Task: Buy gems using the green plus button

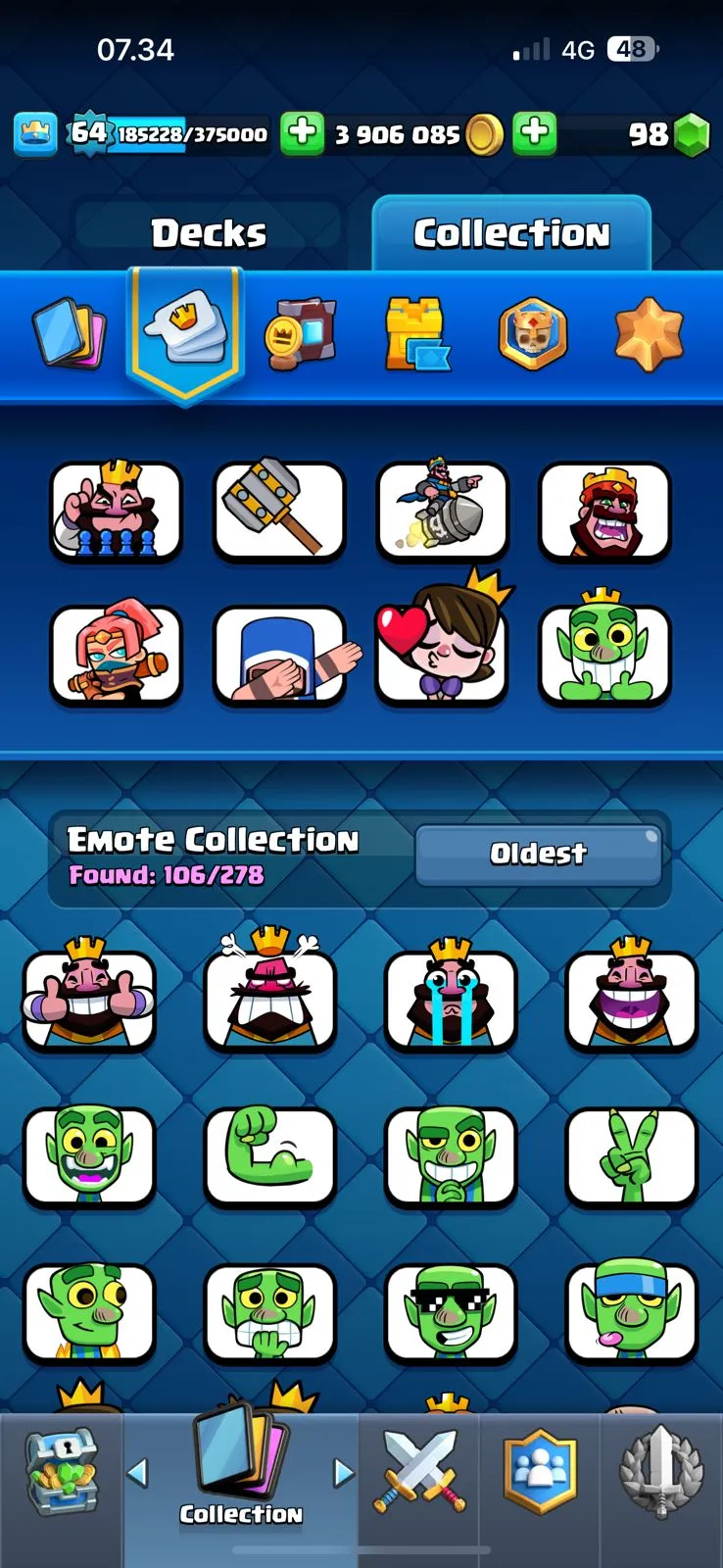Action: 535,133
